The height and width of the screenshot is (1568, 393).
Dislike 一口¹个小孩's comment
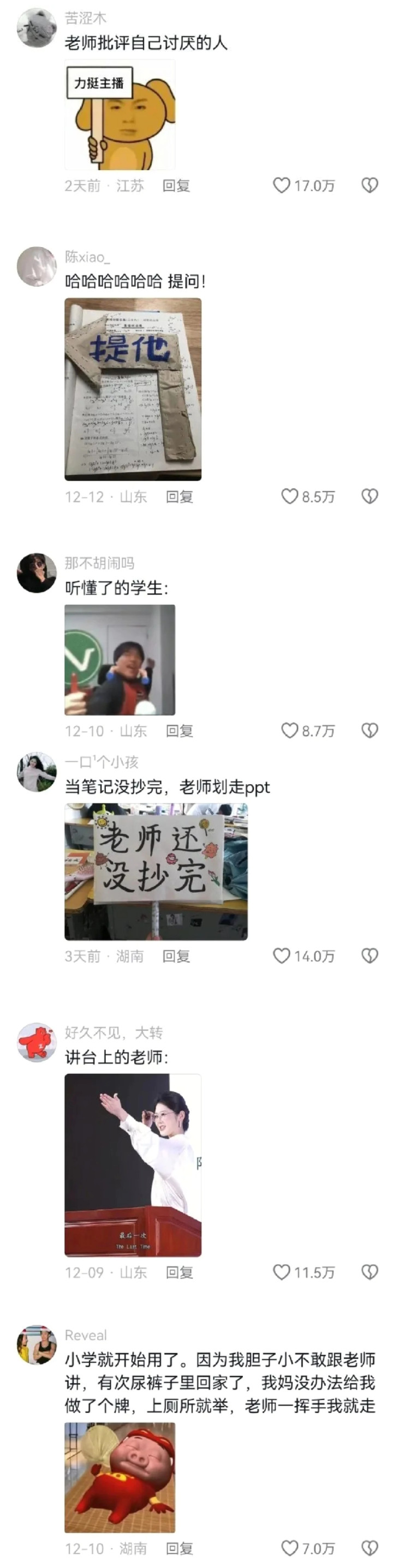tap(370, 956)
